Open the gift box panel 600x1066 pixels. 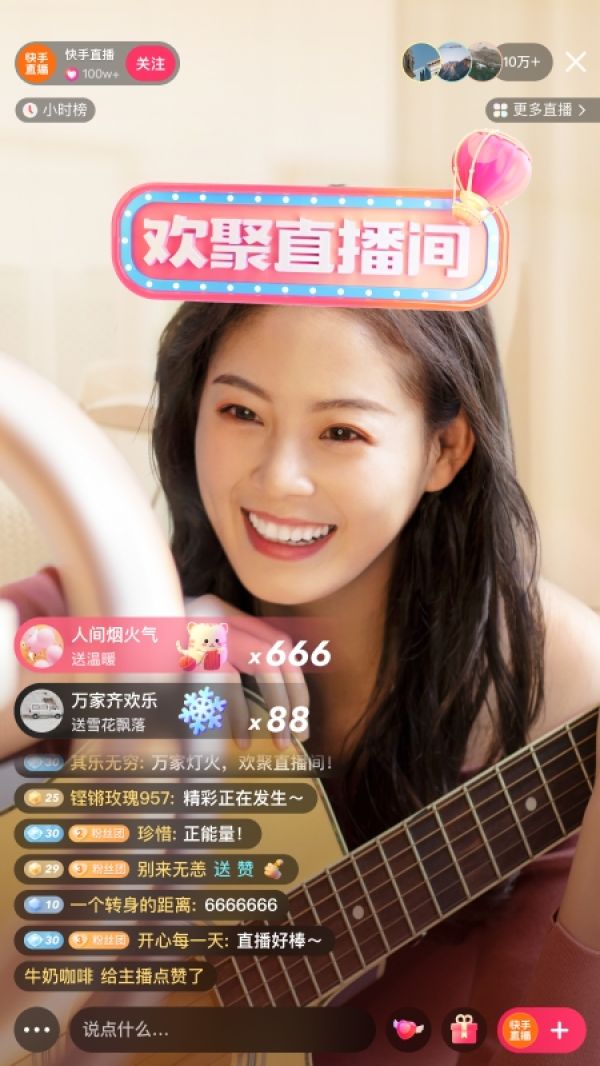(x=464, y=1029)
